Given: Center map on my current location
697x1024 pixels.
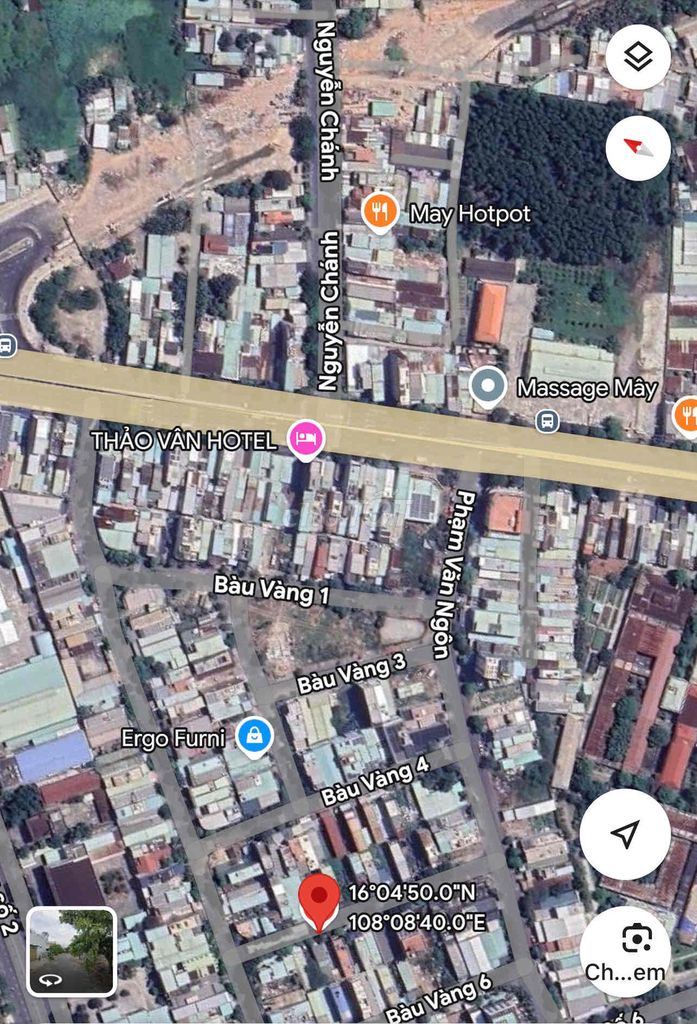Looking at the screenshot, I should (626, 834).
